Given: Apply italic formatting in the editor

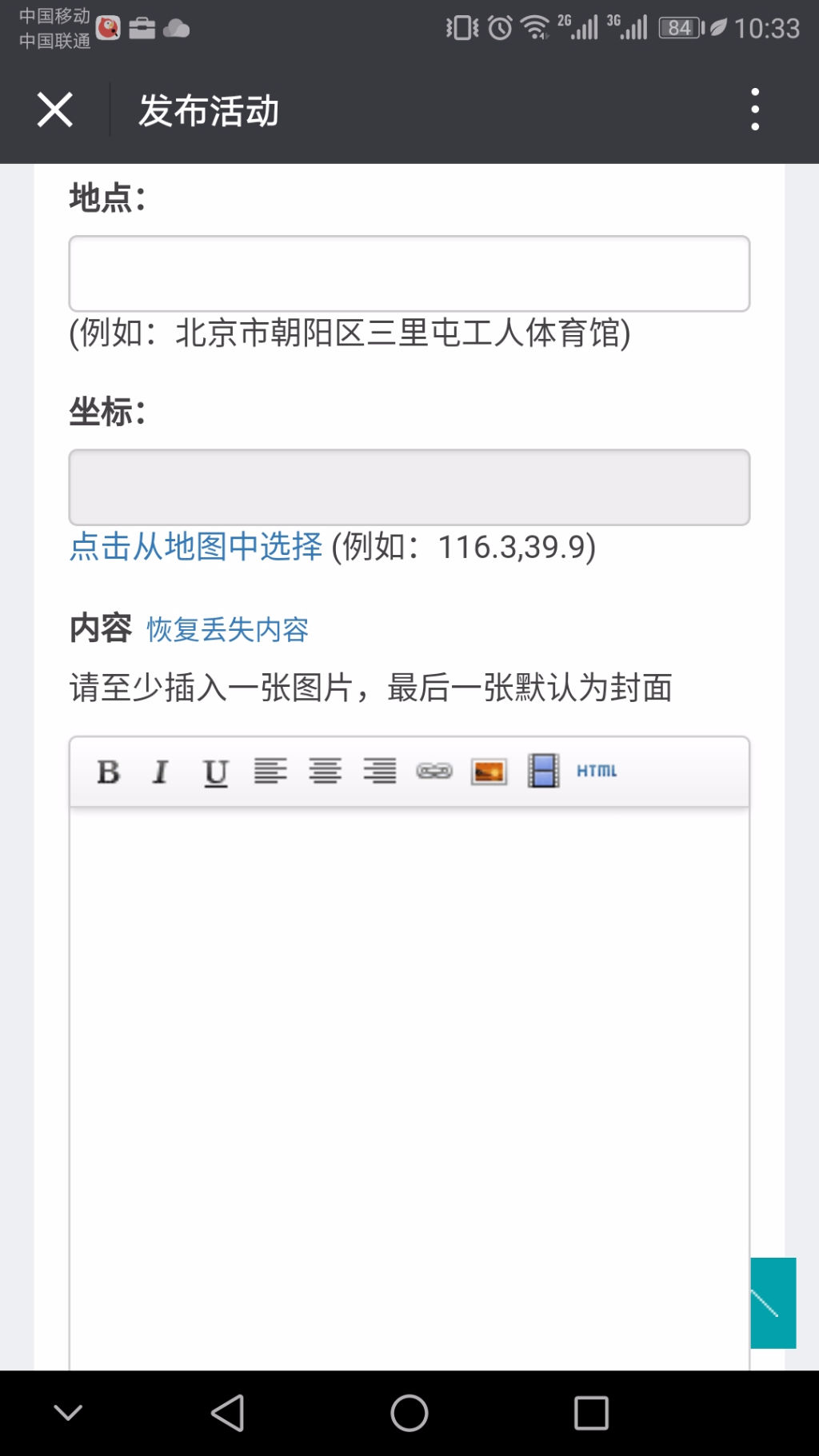Looking at the screenshot, I should (x=161, y=772).
